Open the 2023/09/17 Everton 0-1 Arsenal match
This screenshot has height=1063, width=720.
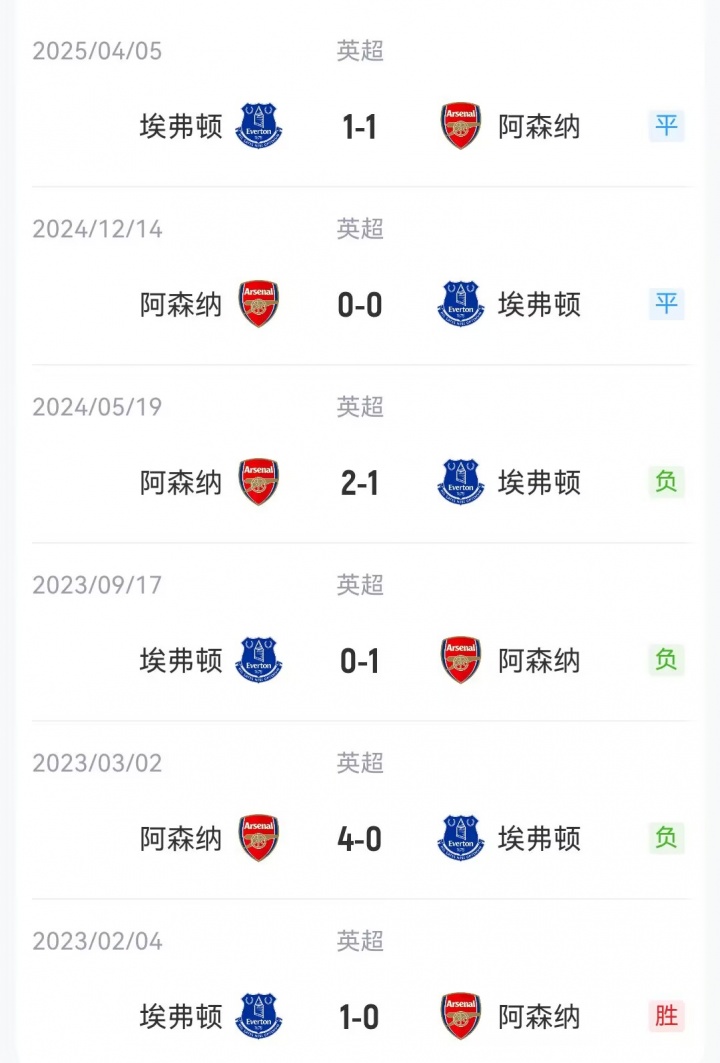[360, 661]
